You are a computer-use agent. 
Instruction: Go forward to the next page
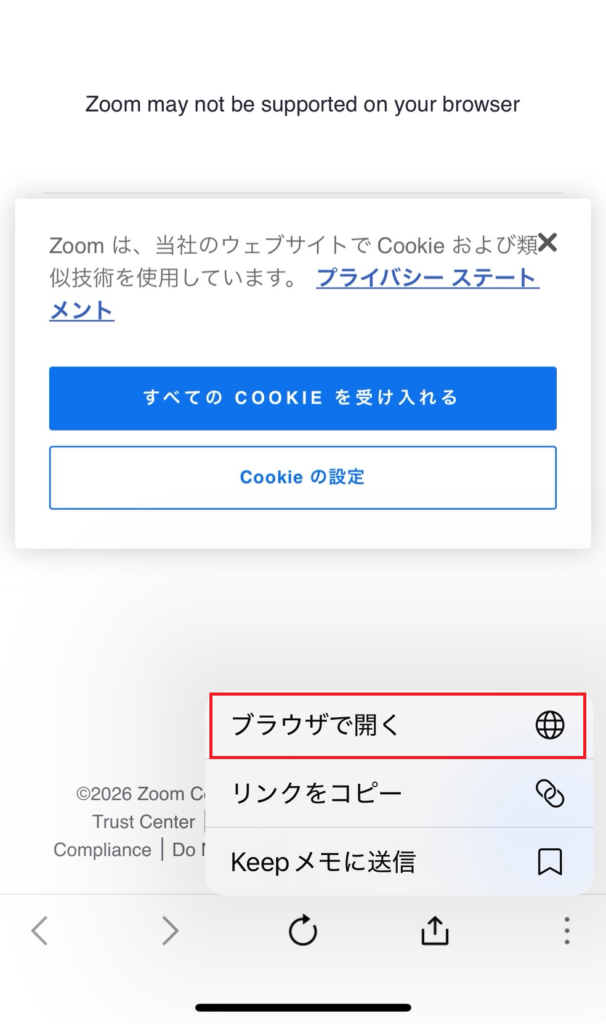tap(171, 931)
